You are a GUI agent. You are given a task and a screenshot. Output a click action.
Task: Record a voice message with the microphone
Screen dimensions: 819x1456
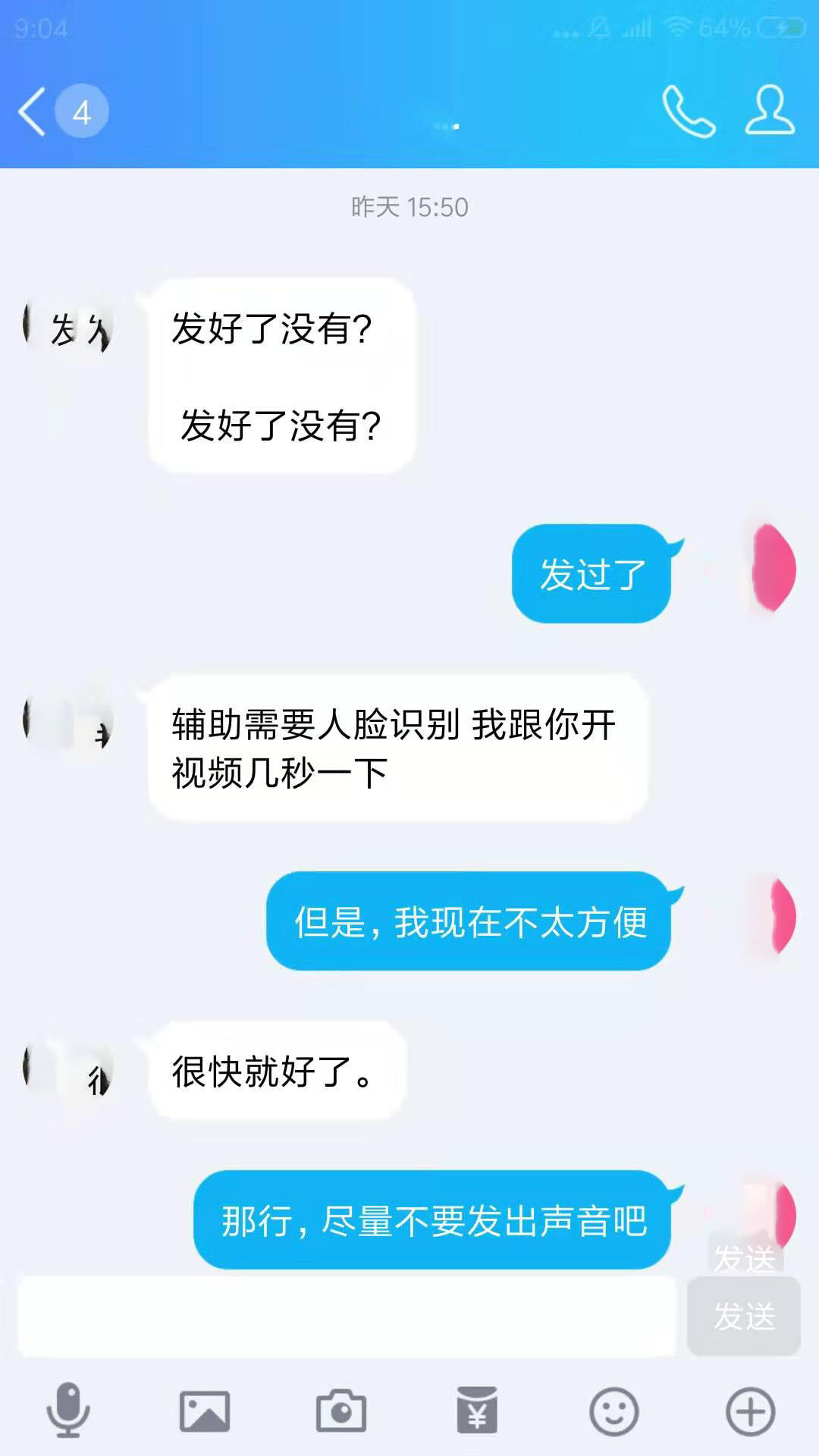click(68, 1411)
